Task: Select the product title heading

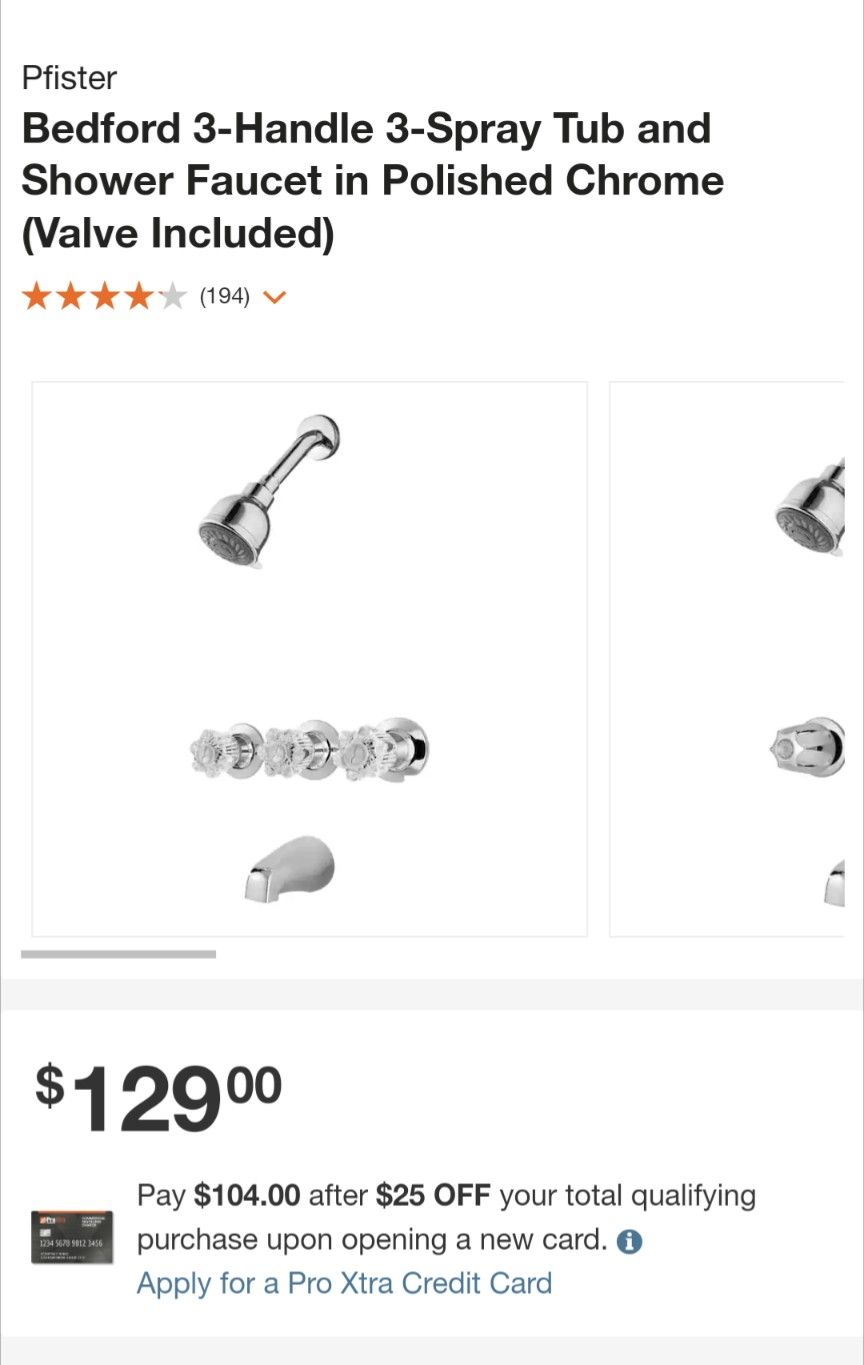Action: coord(370,180)
